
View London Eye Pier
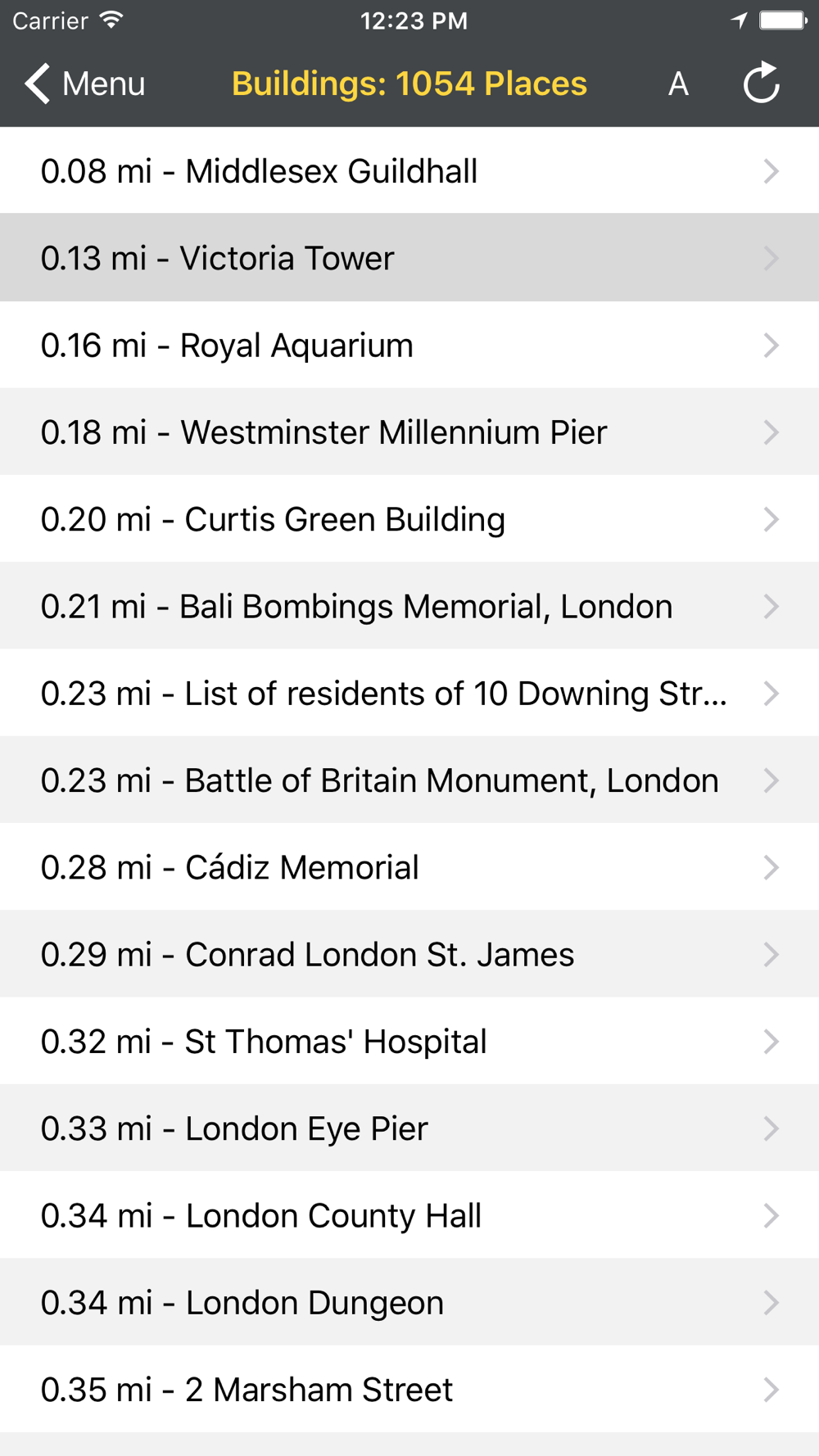tap(409, 1128)
